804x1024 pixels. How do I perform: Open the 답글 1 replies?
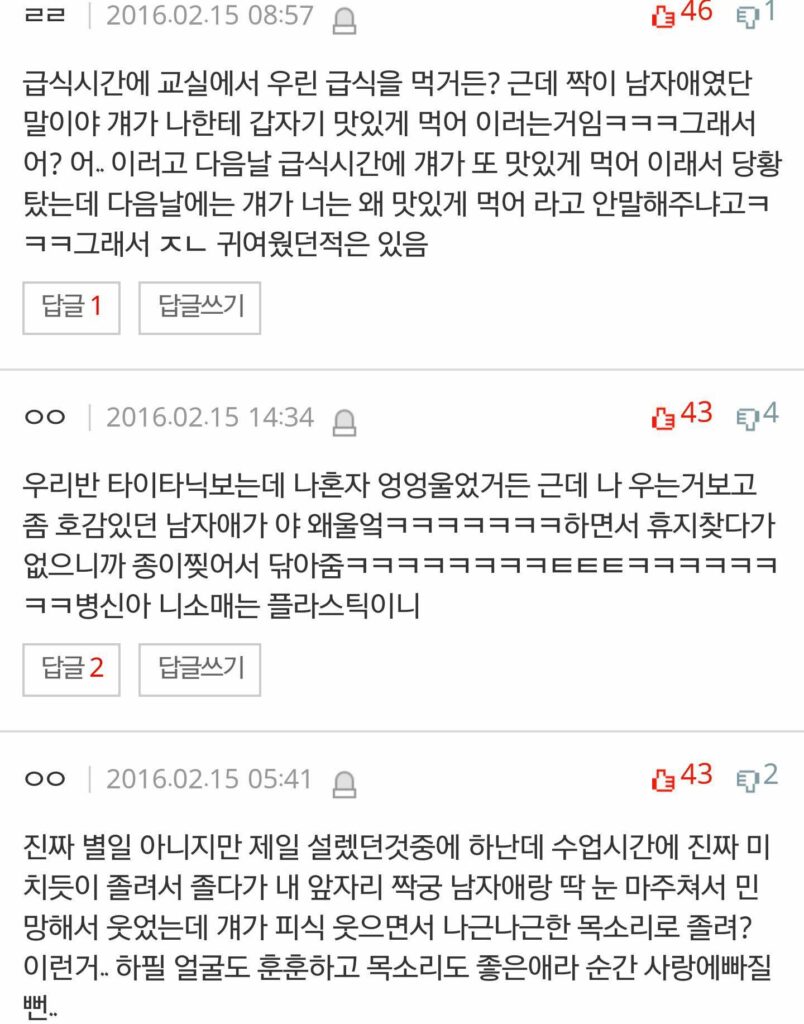point(71,307)
